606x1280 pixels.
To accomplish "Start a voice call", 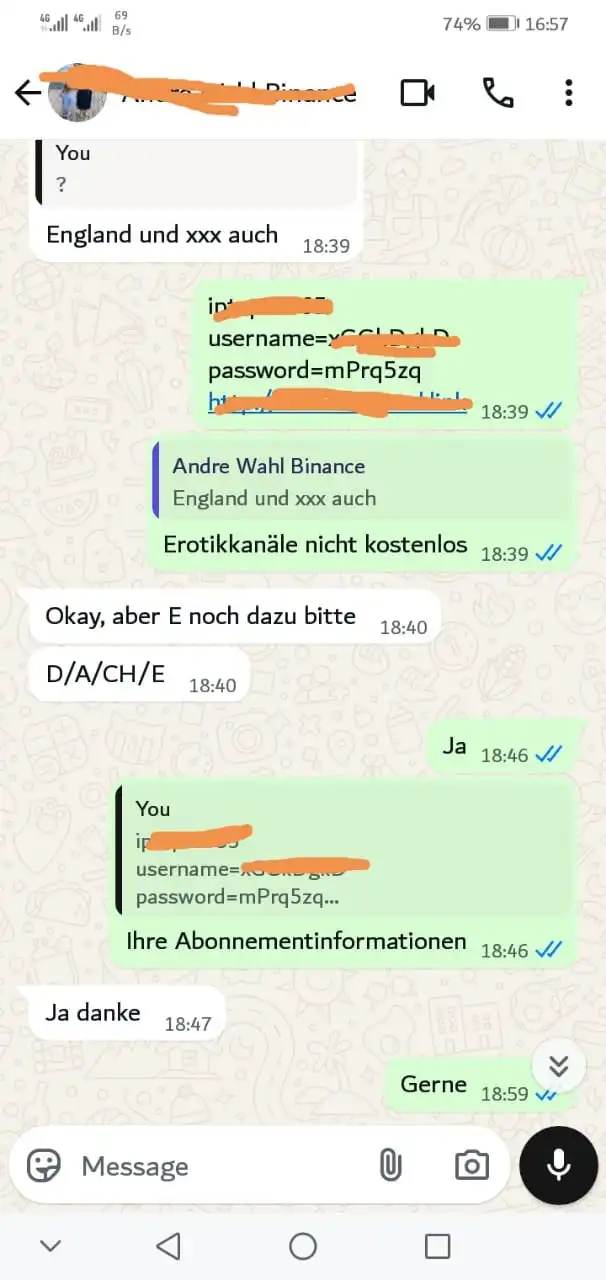I will (x=497, y=93).
